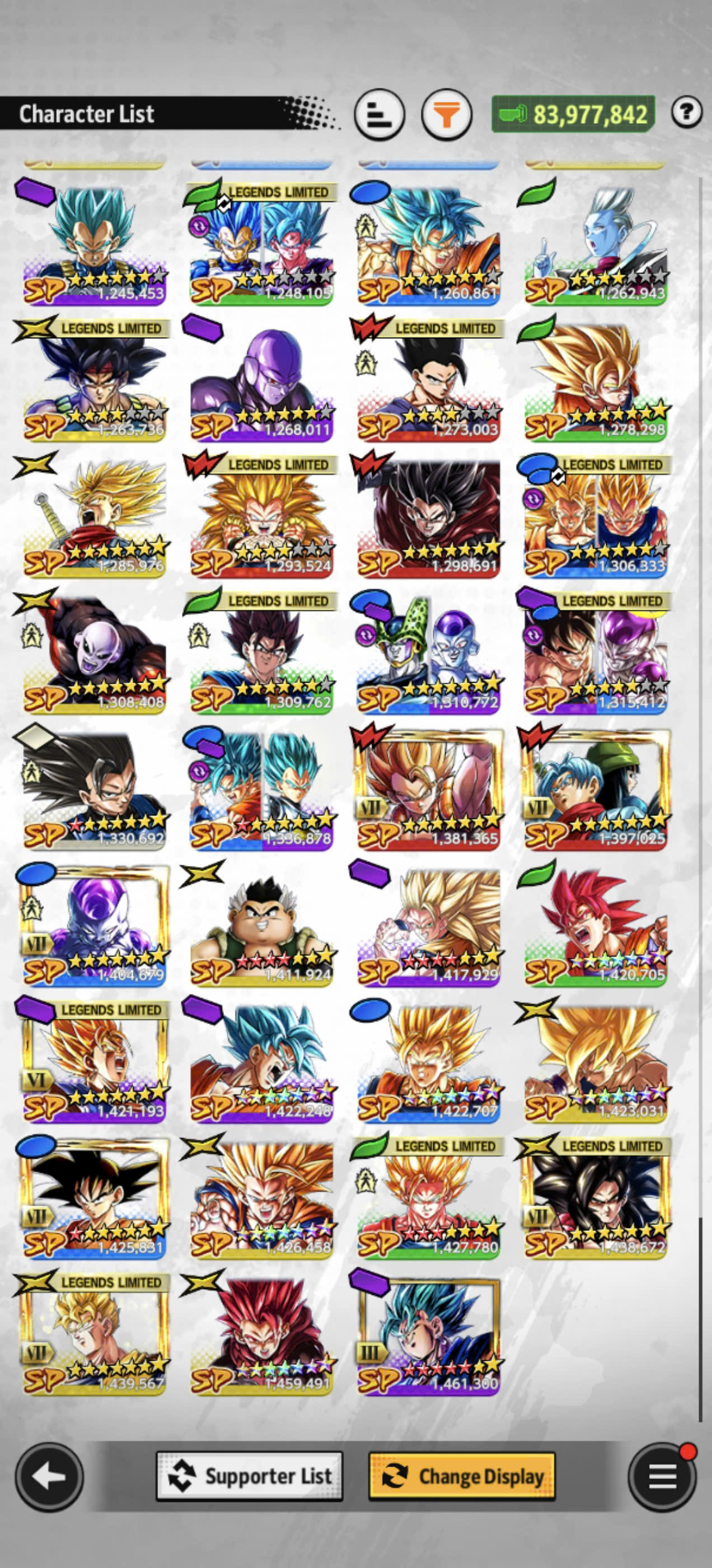Open the character card showing 1,421,193
The height and width of the screenshot is (1568, 712).
[95, 1060]
